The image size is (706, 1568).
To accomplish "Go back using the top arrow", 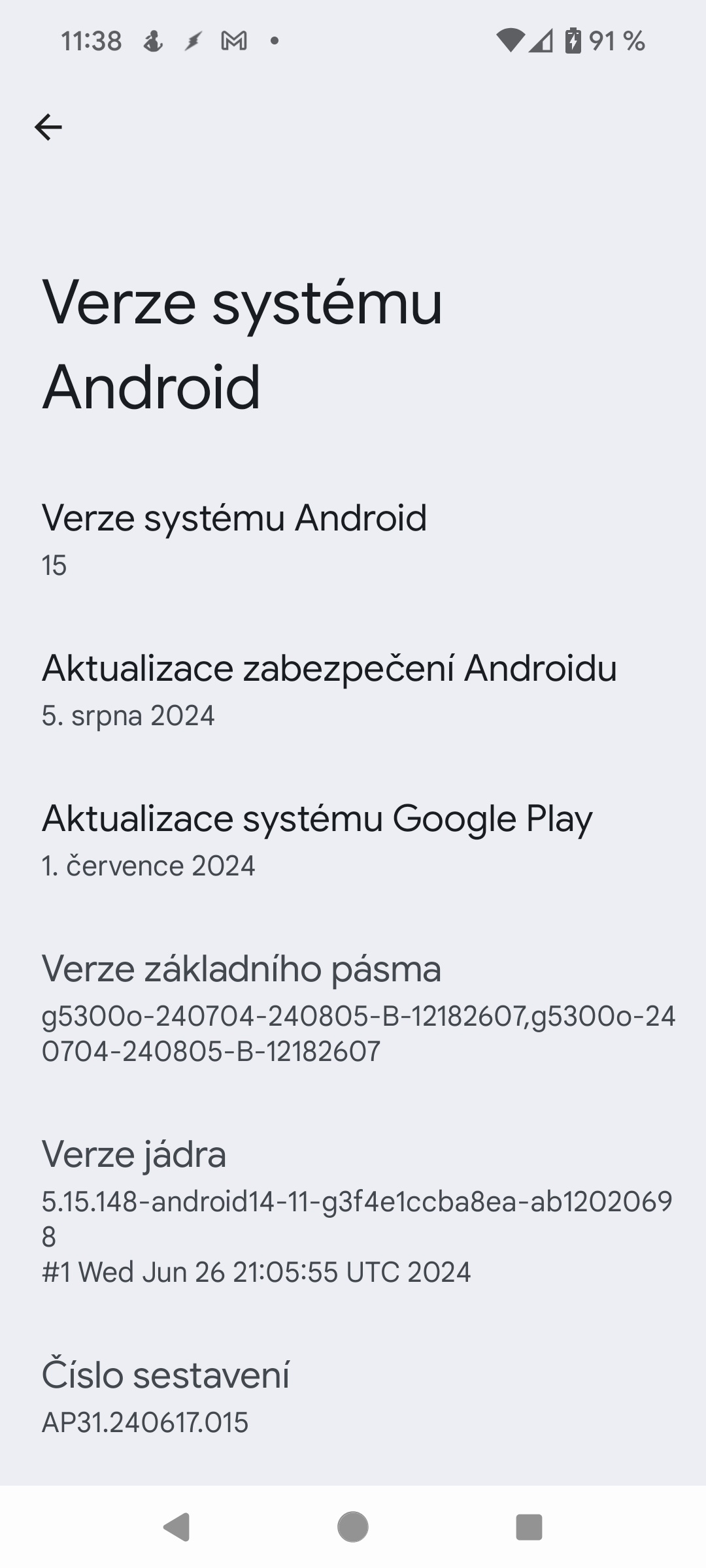I will pyautogui.click(x=48, y=127).
